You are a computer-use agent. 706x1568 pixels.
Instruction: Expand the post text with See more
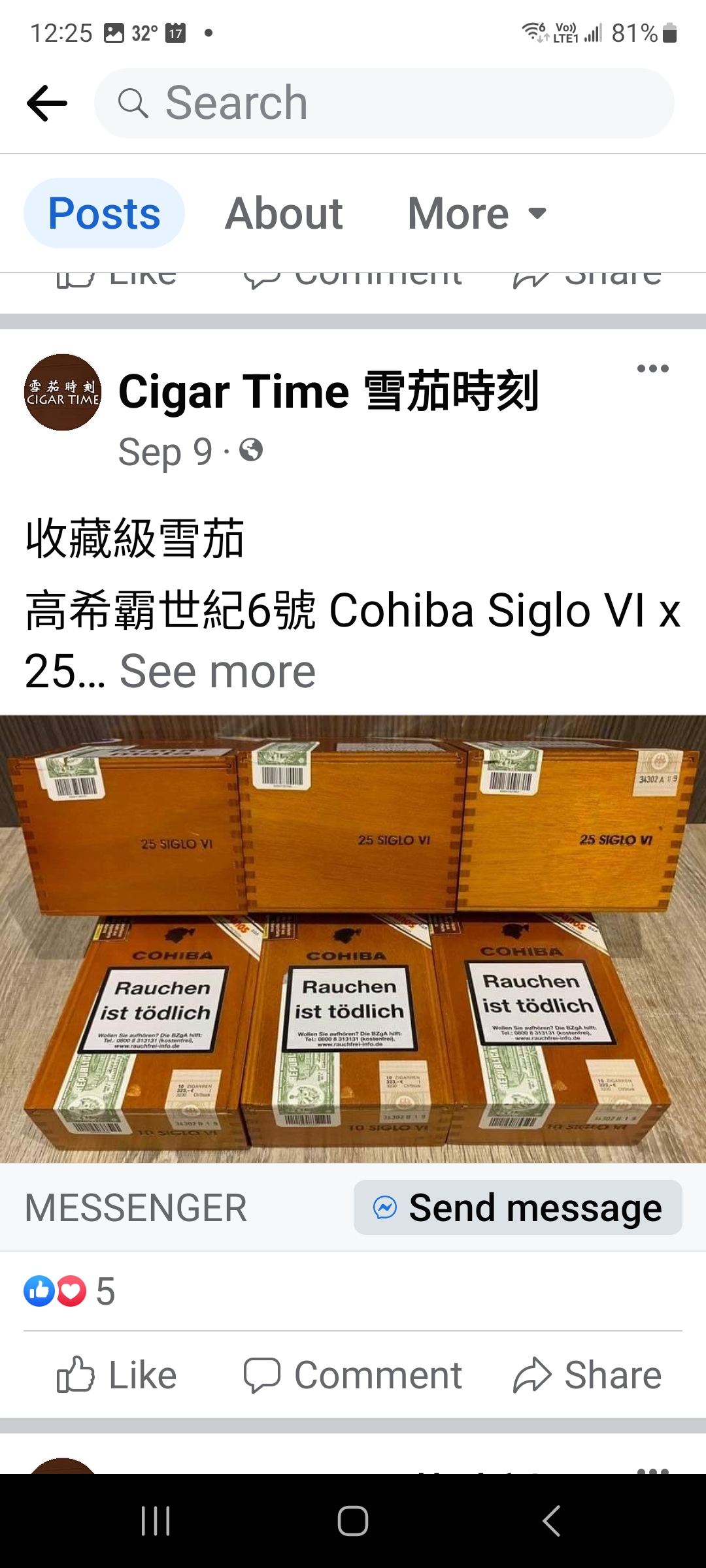click(x=217, y=672)
